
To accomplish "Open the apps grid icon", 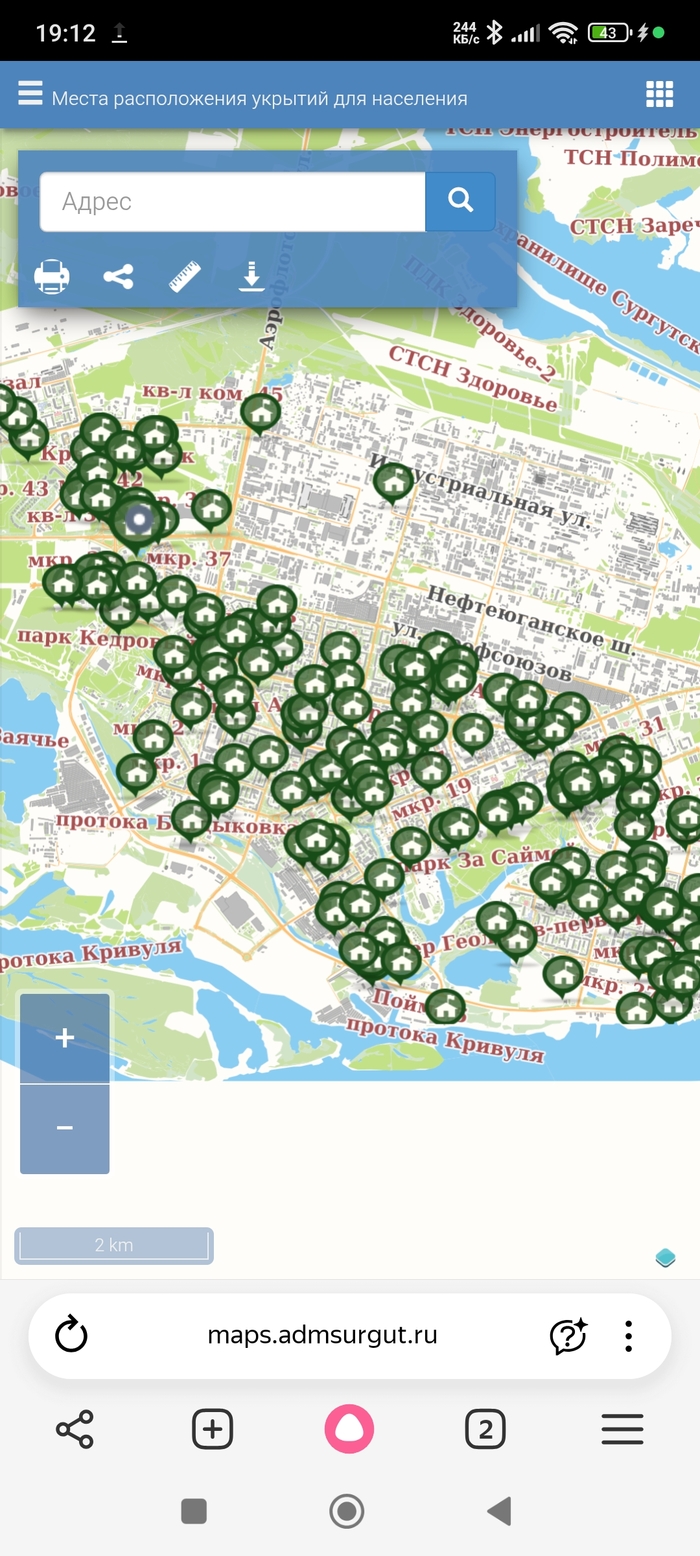I will pyautogui.click(x=659, y=95).
